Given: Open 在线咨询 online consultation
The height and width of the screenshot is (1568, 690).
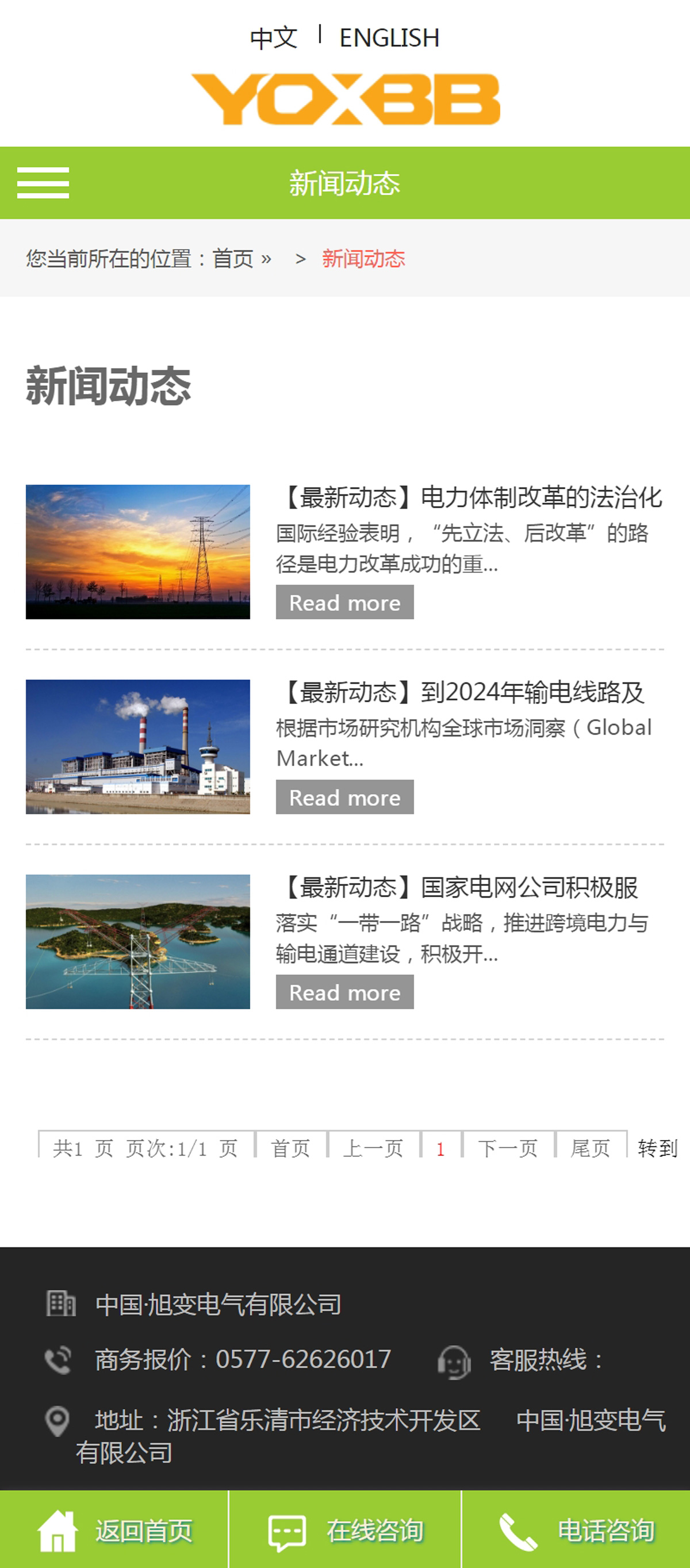Looking at the screenshot, I should (345, 1529).
